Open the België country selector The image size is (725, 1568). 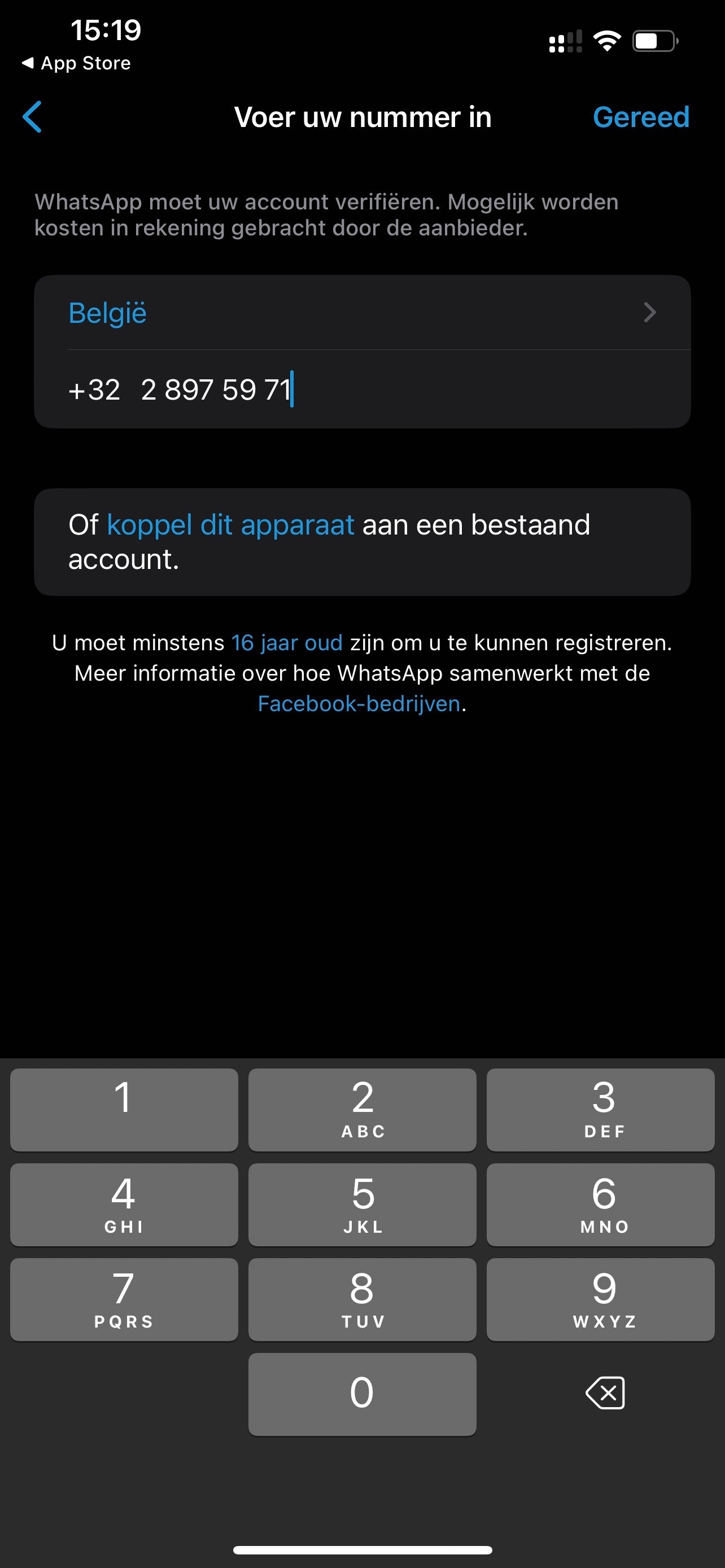coord(361,313)
